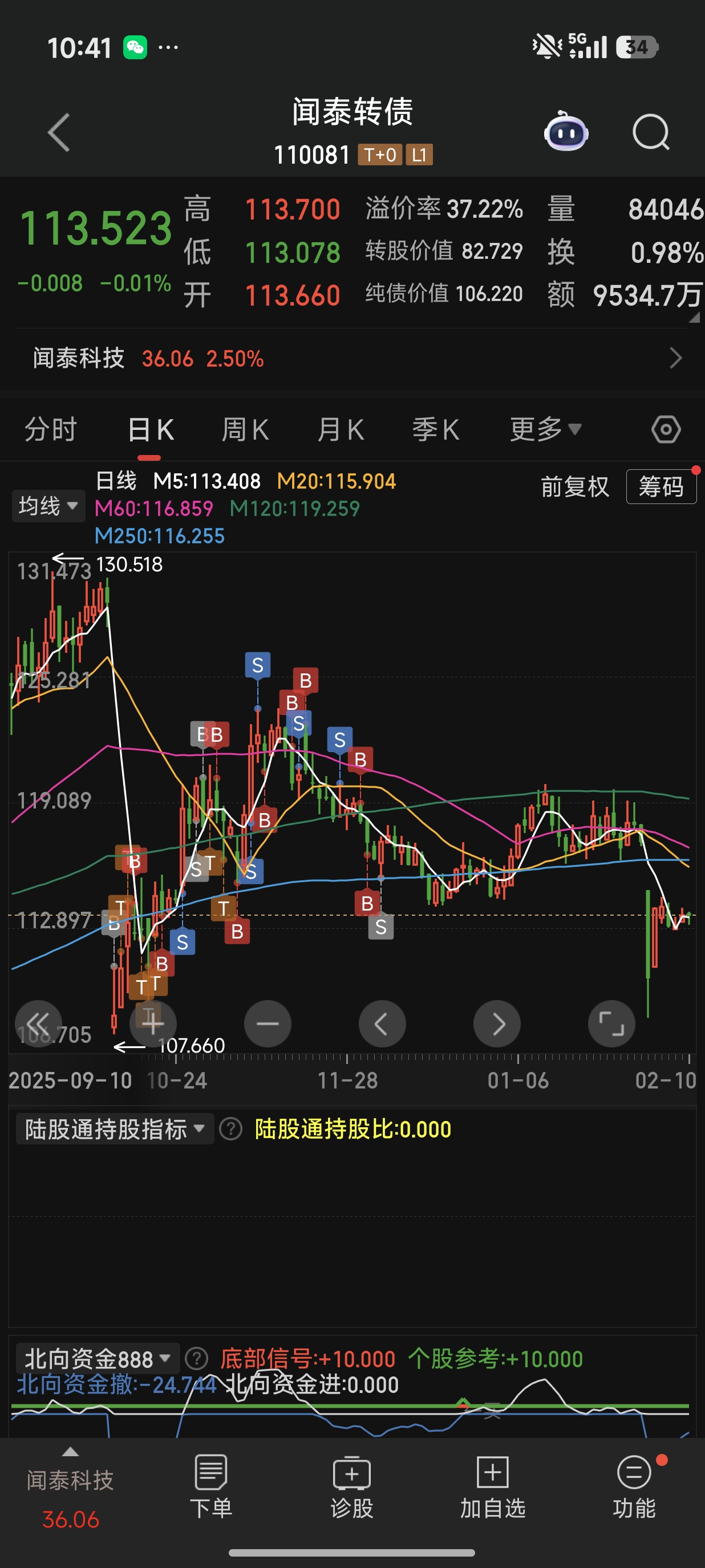Screen dimensions: 705x1568
Task: Go back to the previous page
Action: pyautogui.click(x=59, y=132)
